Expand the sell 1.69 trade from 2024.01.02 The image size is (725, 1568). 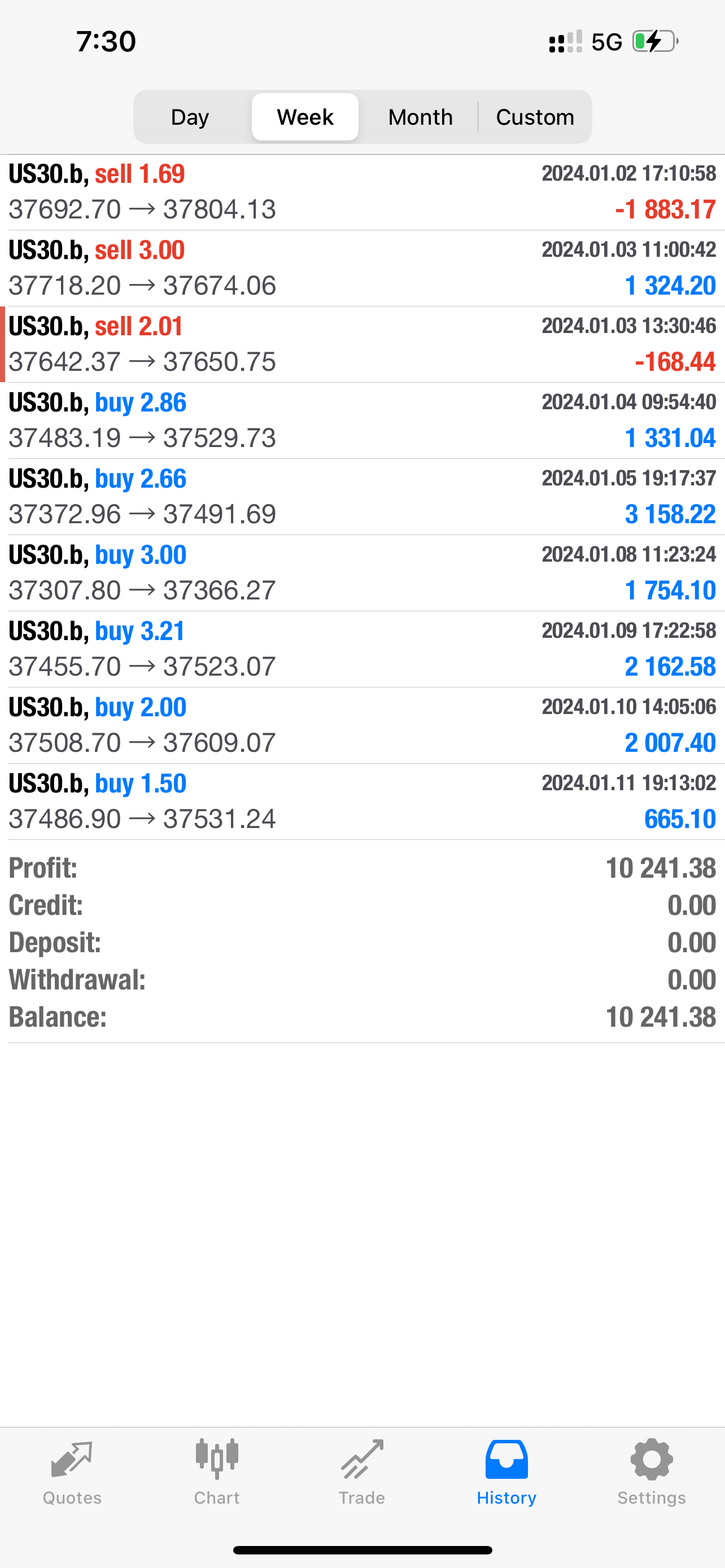click(x=362, y=192)
